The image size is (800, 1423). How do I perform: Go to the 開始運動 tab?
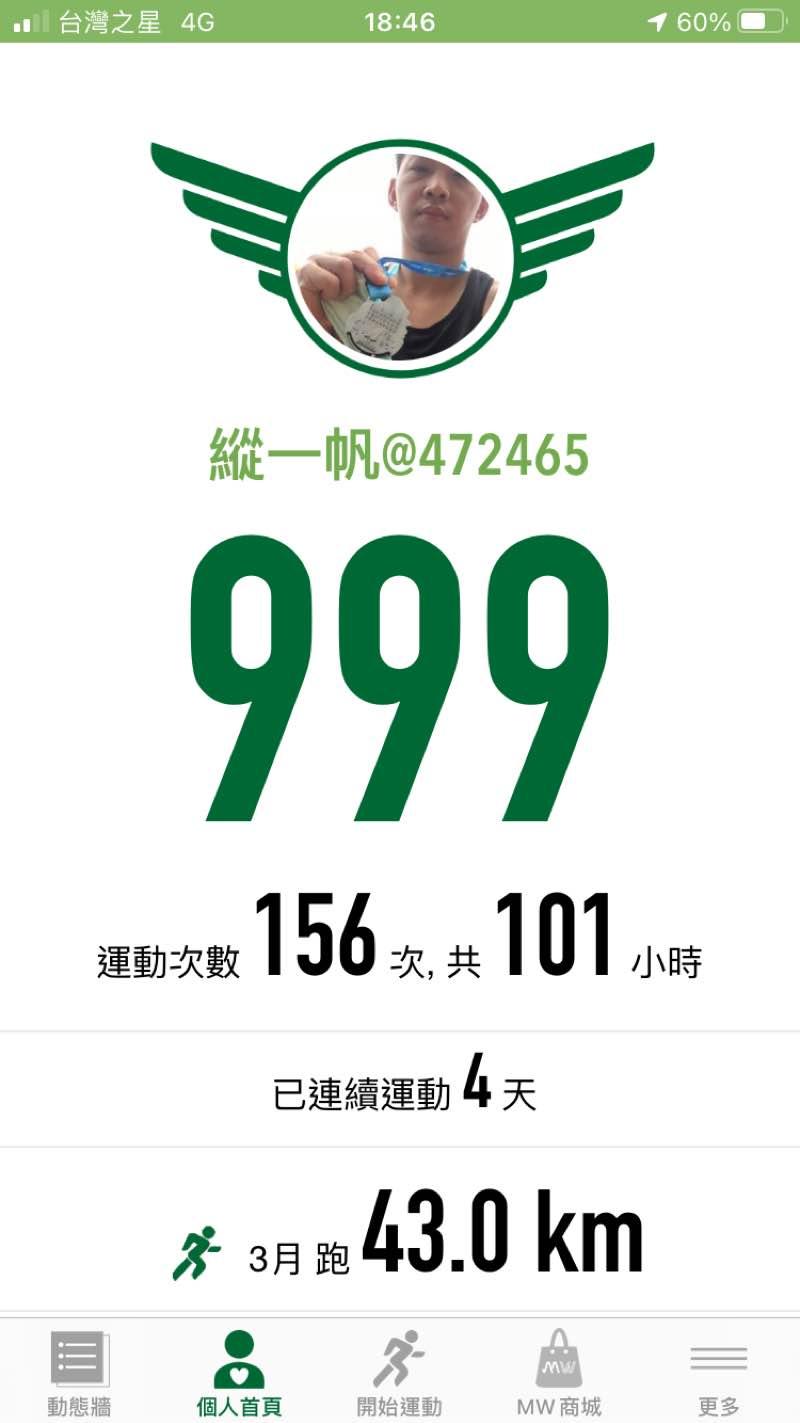click(x=399, y=1372)
